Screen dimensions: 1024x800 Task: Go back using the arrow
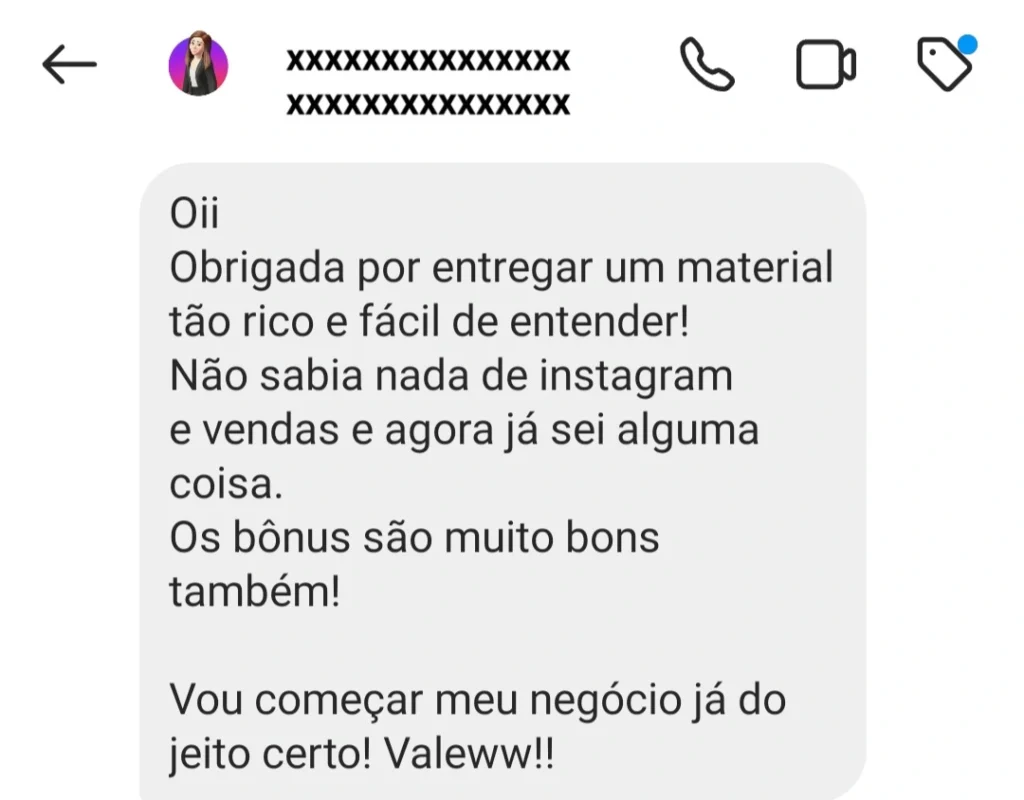pyautogui.click(x=69, y=66)
